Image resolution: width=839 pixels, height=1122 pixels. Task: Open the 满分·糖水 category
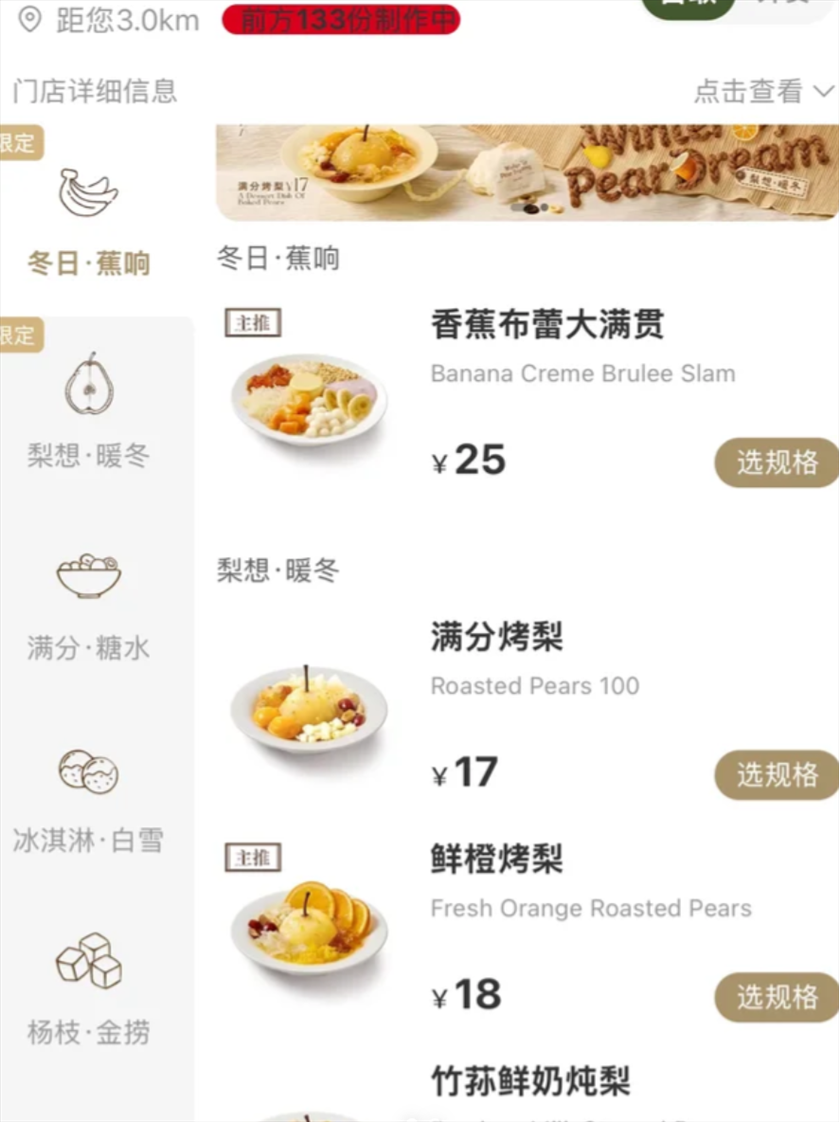click(88, 605)
